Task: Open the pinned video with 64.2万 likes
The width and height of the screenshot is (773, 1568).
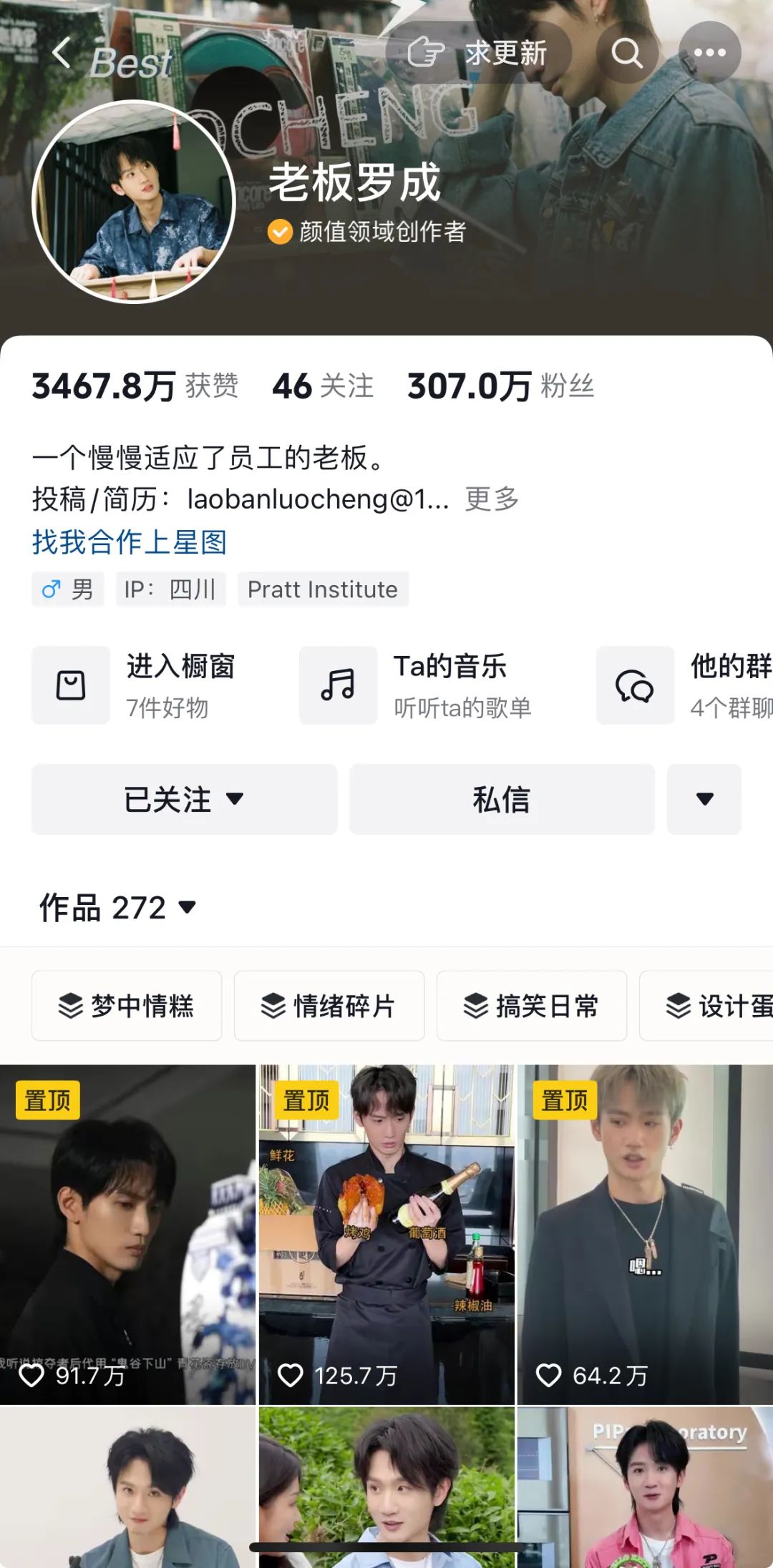Action: tap(644, 1234)
